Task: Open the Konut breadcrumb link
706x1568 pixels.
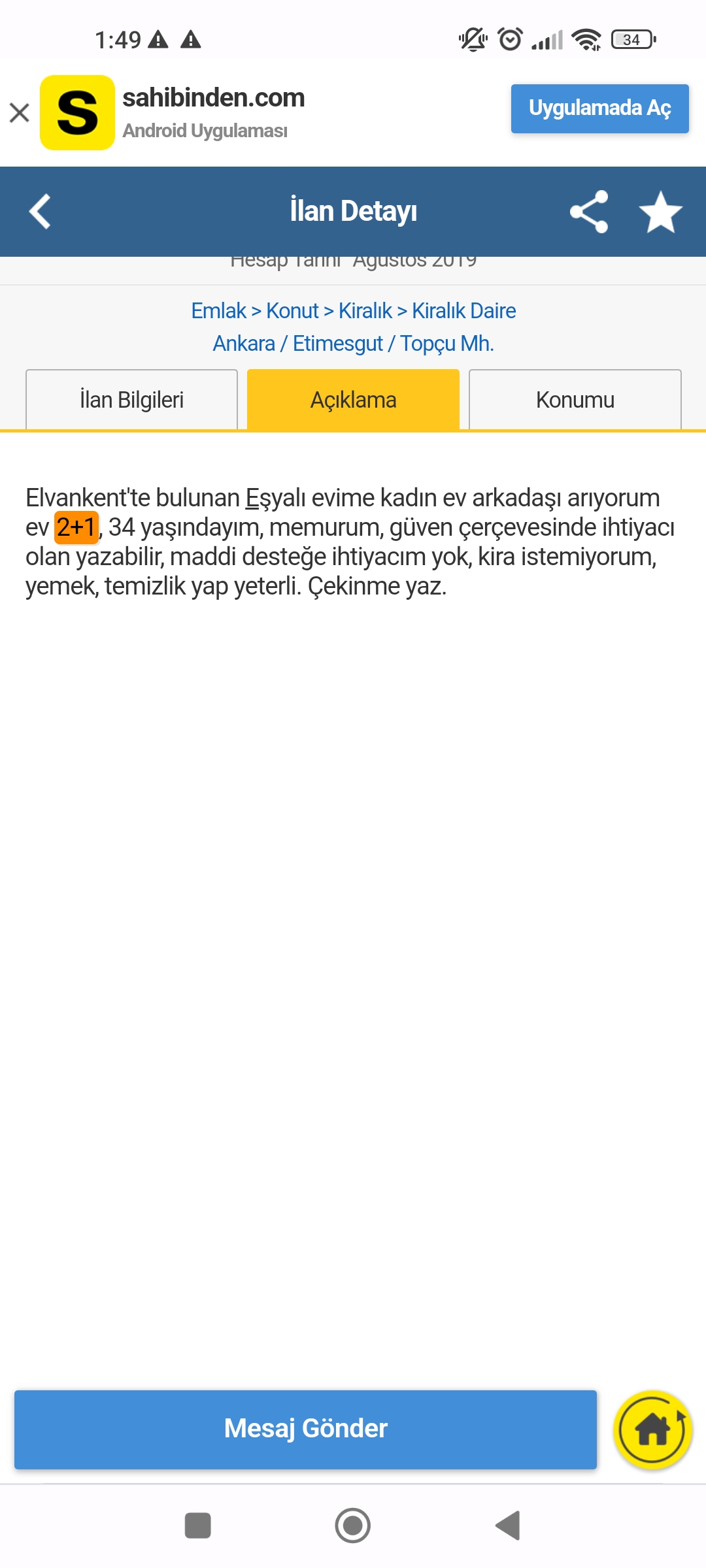Action: (292, 310)
